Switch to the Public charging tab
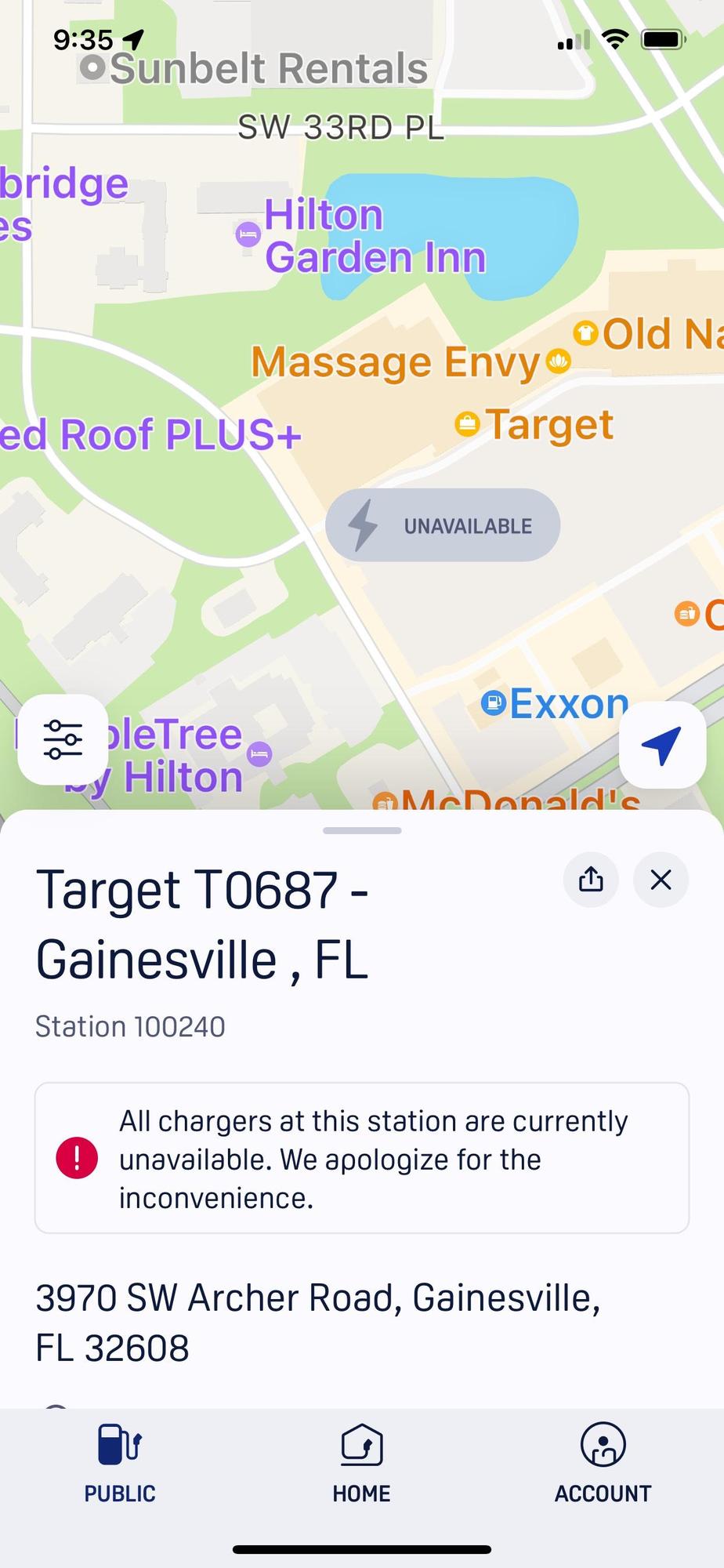 pyautogui.click(x=118, y=1463)
